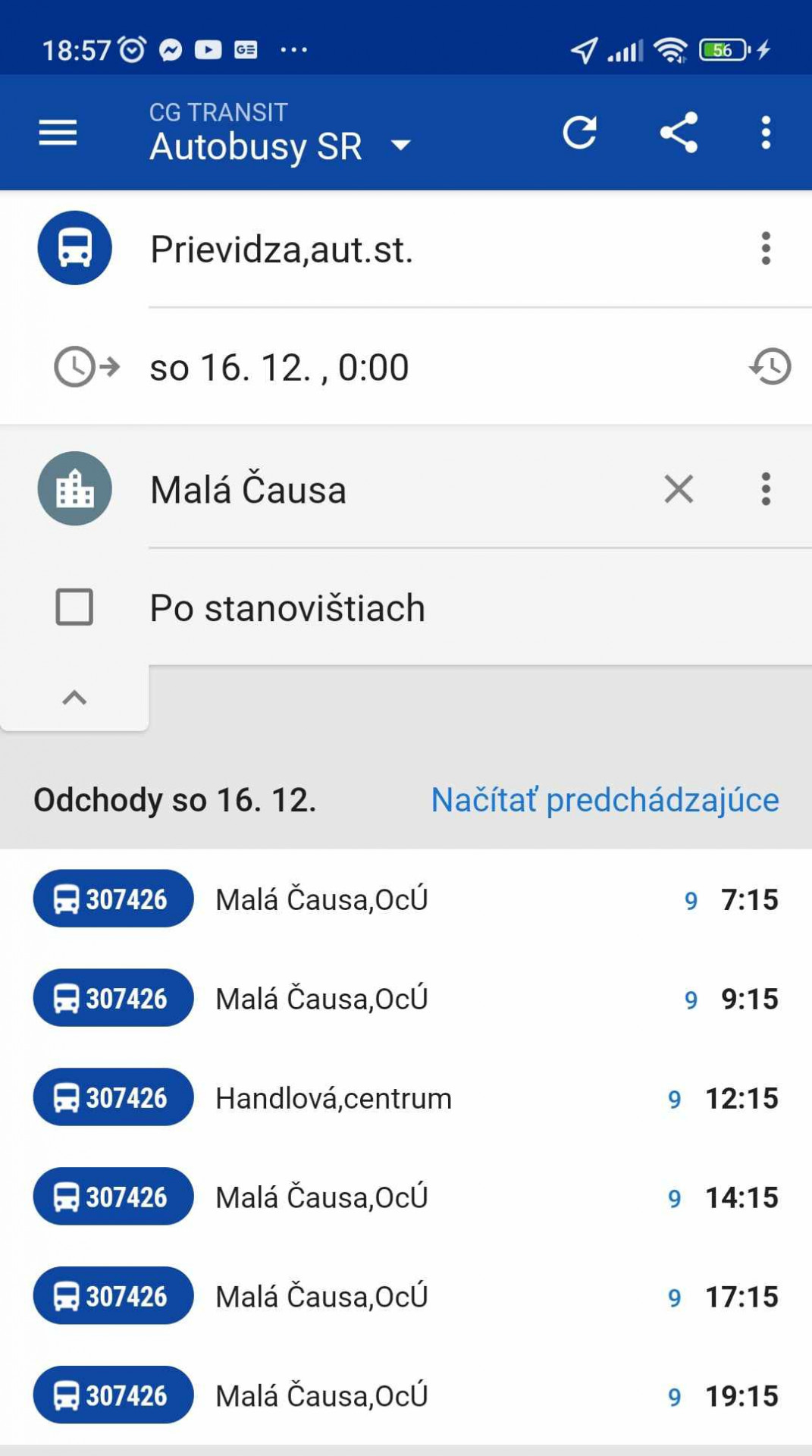The height and width of the screenshot is (1456, 812).
Task: Clear the Malá Čausa destination
Action: [679, 489]
